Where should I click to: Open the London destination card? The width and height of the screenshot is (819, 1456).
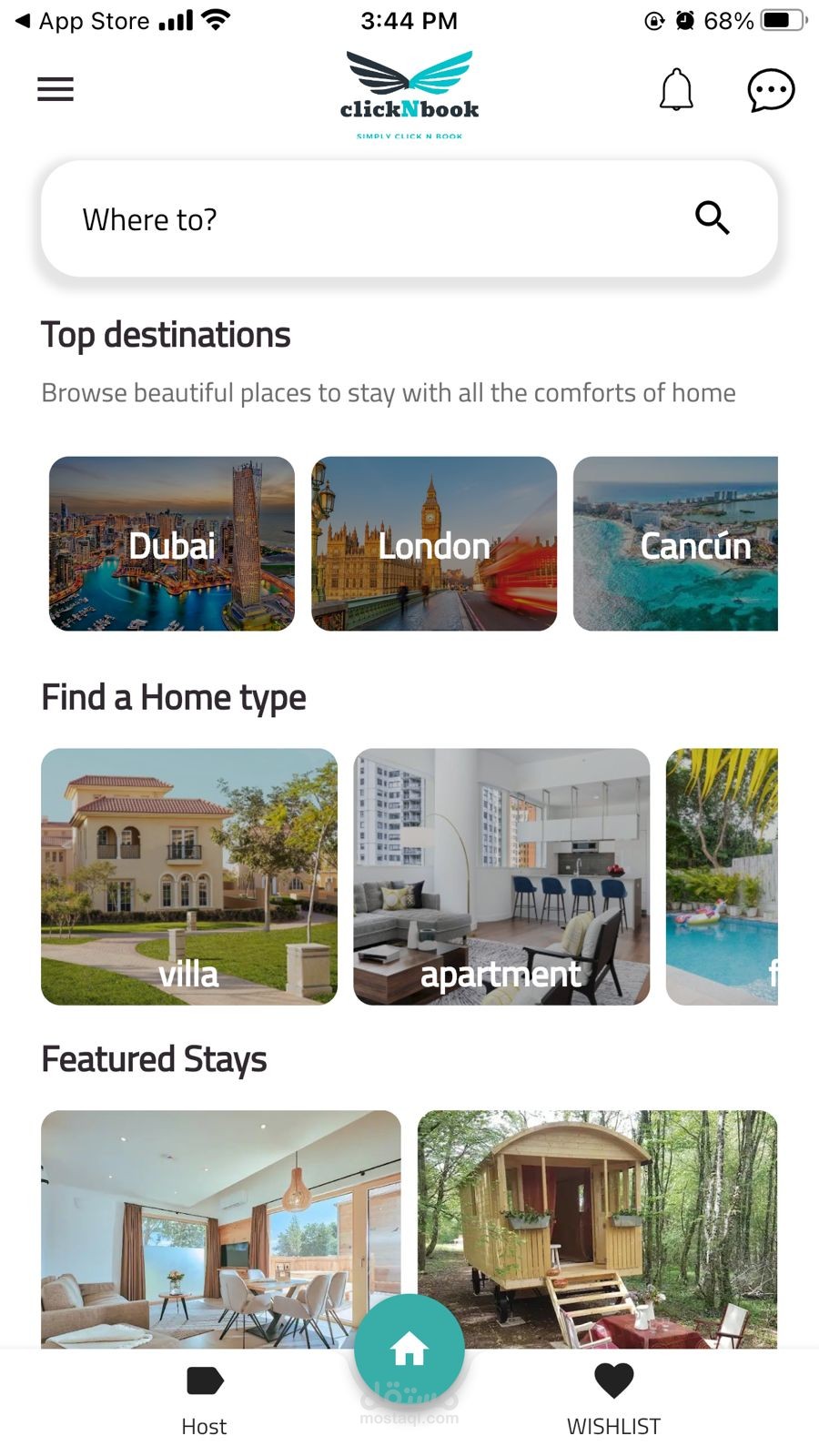coord(434,544)
